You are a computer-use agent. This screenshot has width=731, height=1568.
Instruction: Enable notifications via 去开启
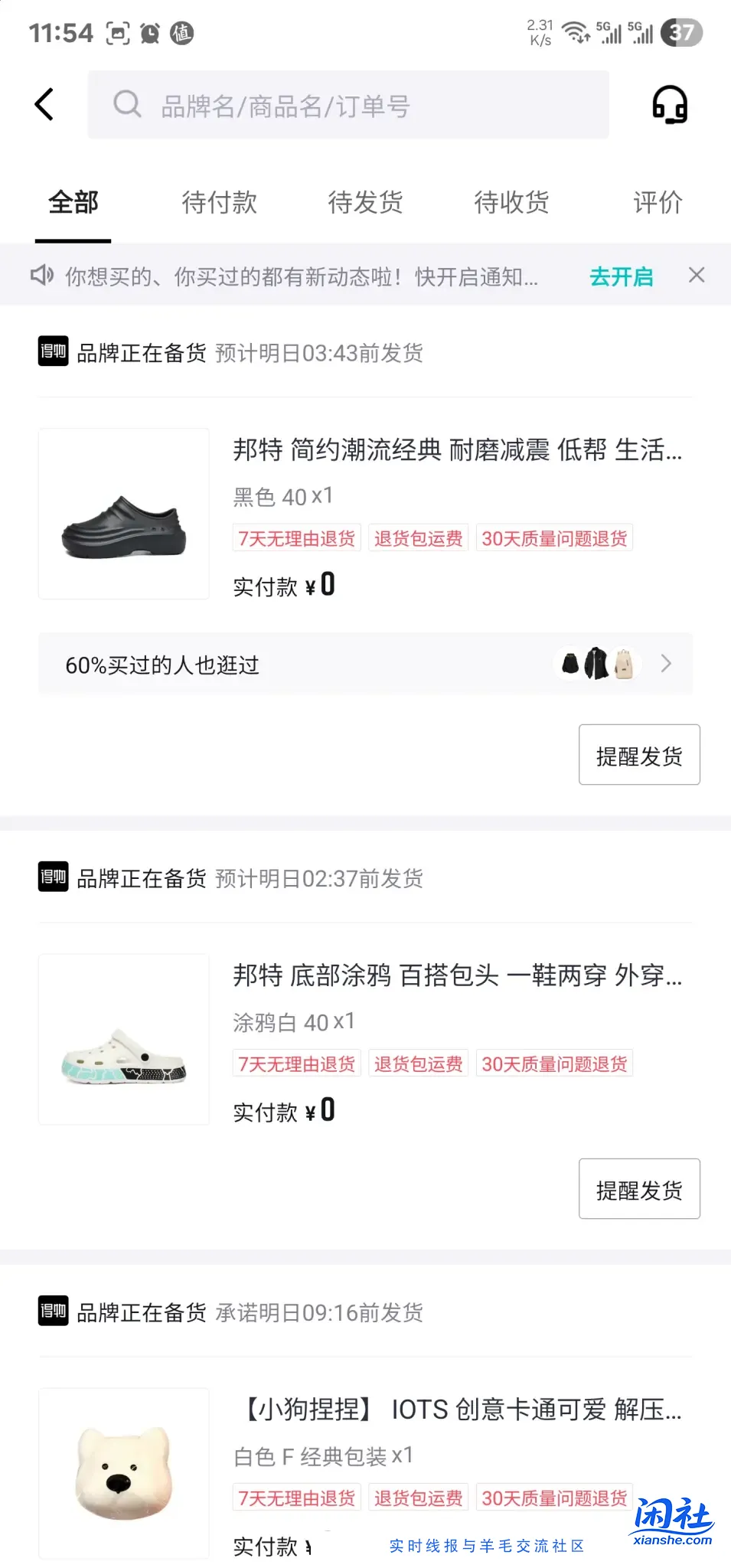[x=621, y=277]
